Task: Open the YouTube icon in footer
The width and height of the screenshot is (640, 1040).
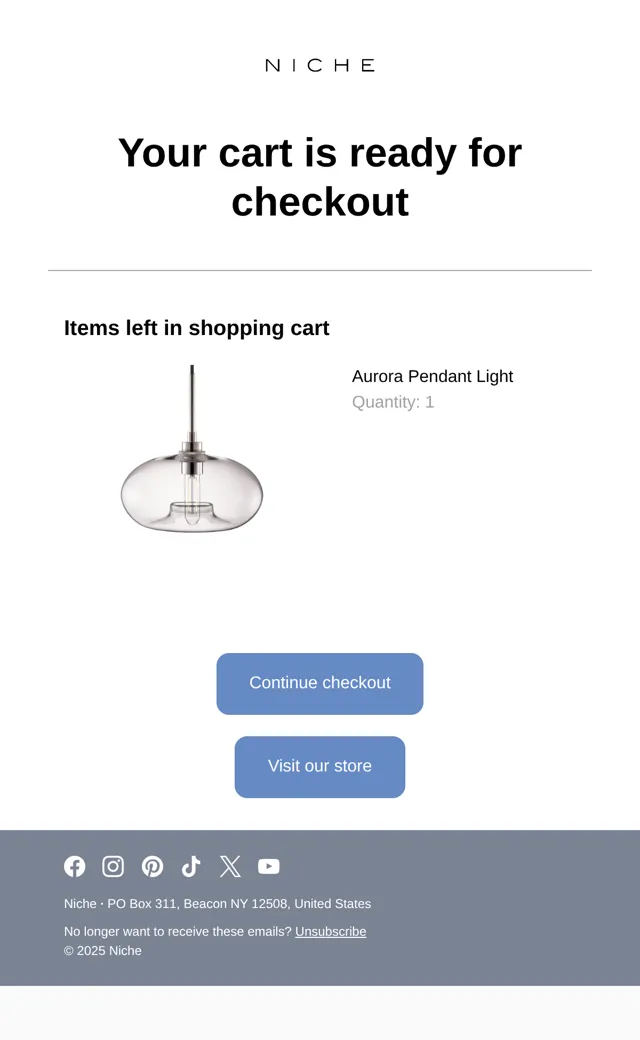Action: [269, 866]
